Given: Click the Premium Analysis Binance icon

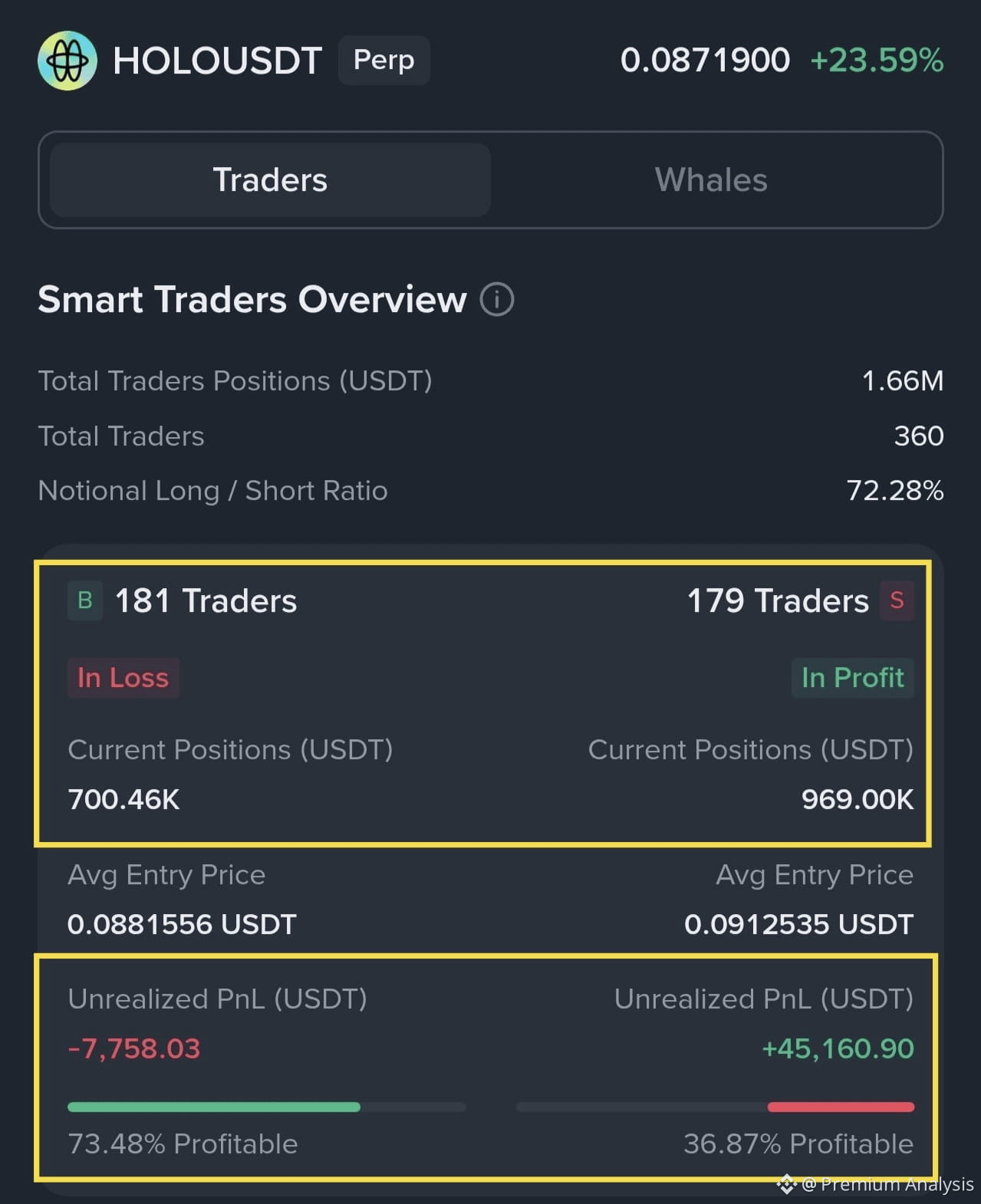Looking at the screenshot, I should tap(785, 1184).
